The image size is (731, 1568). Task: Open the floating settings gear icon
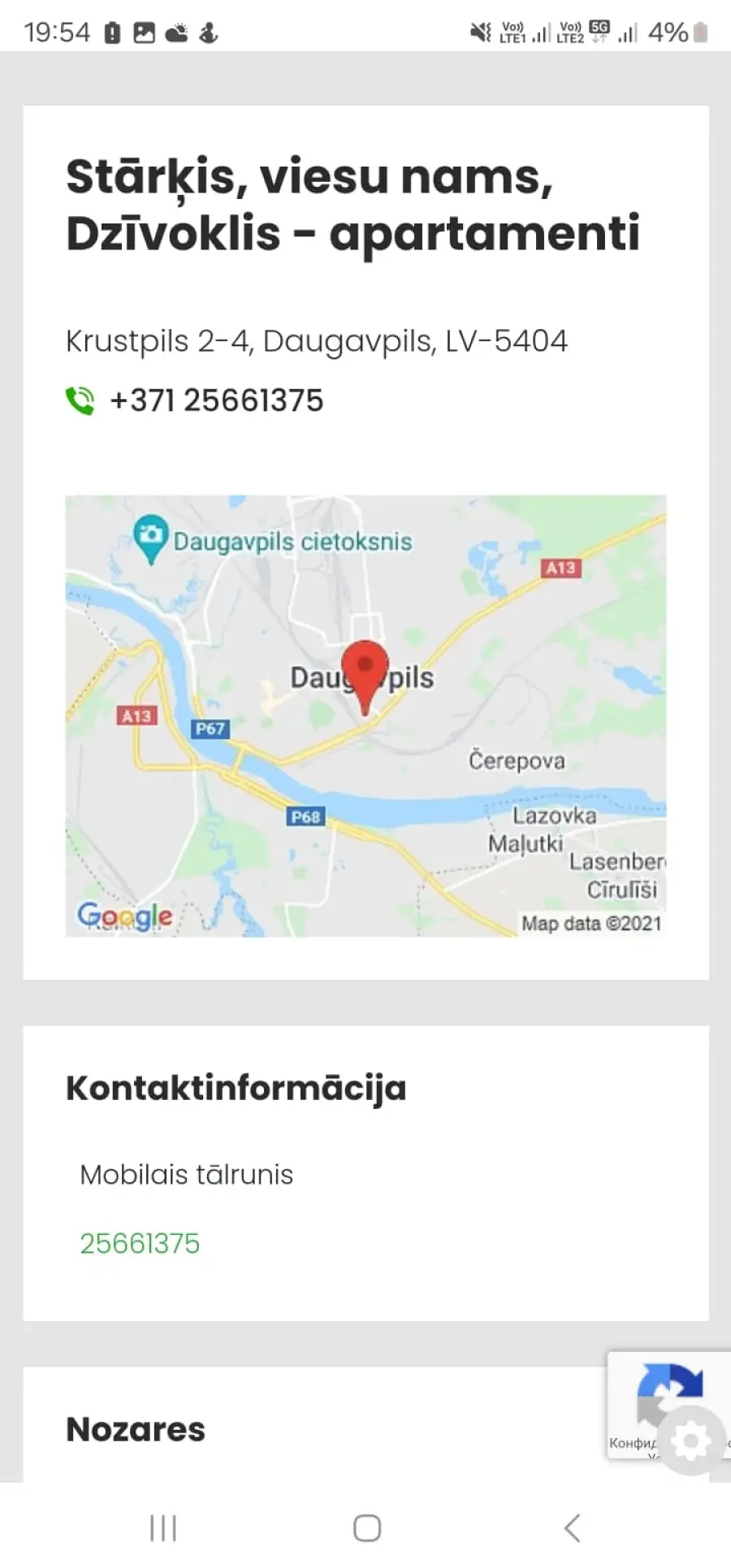tap(690, 1442)
